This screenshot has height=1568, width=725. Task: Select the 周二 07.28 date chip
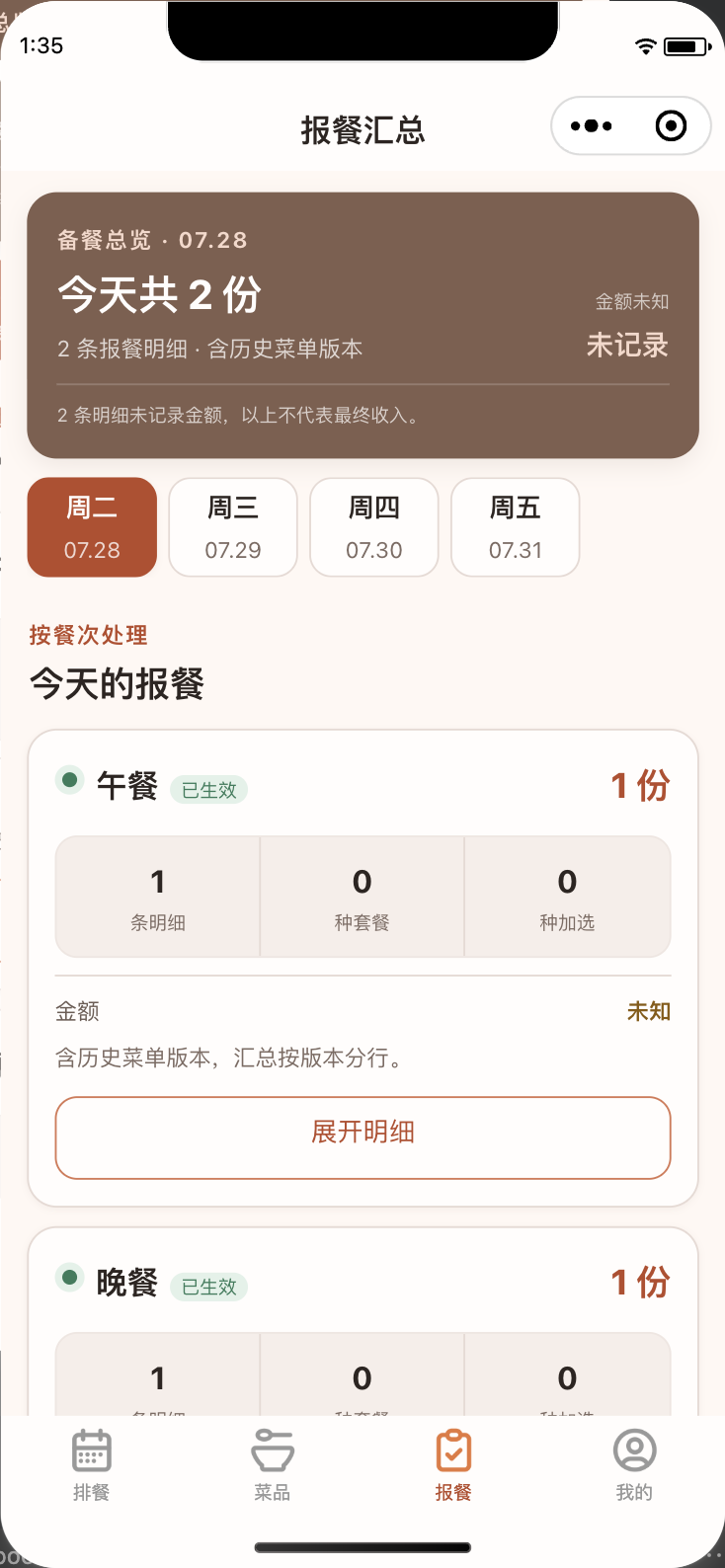(92, 527)
